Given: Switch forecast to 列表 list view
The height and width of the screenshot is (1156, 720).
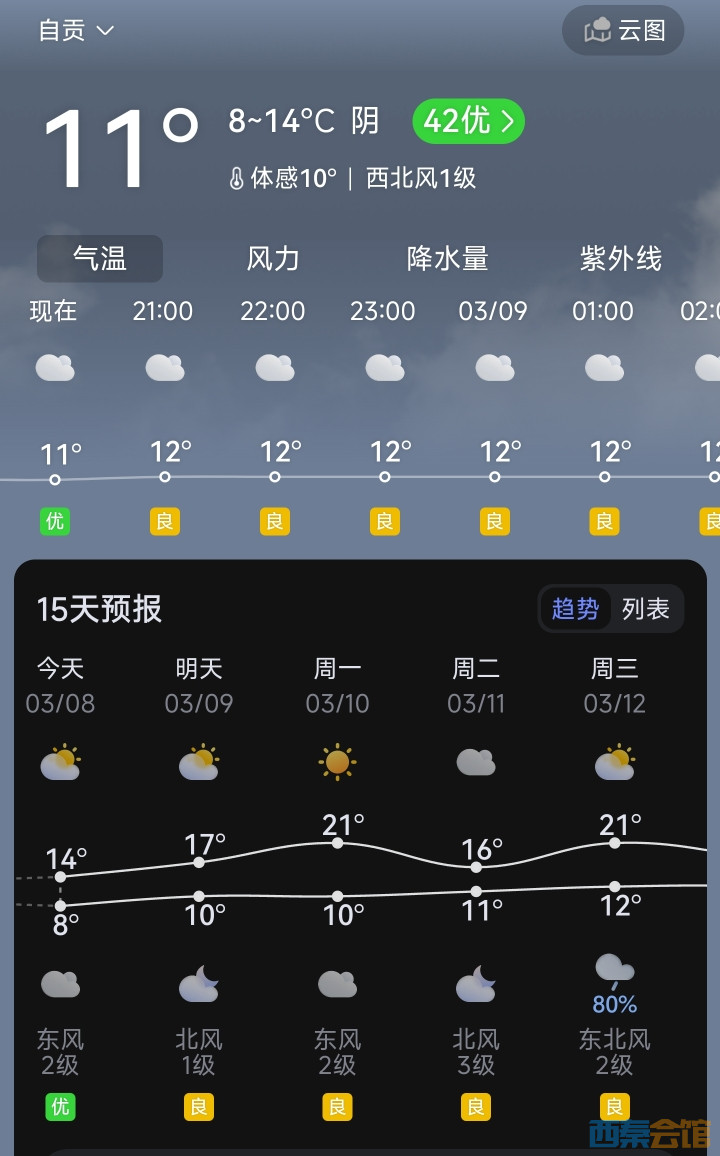Looking at the screenshot, I should (645, 609).
